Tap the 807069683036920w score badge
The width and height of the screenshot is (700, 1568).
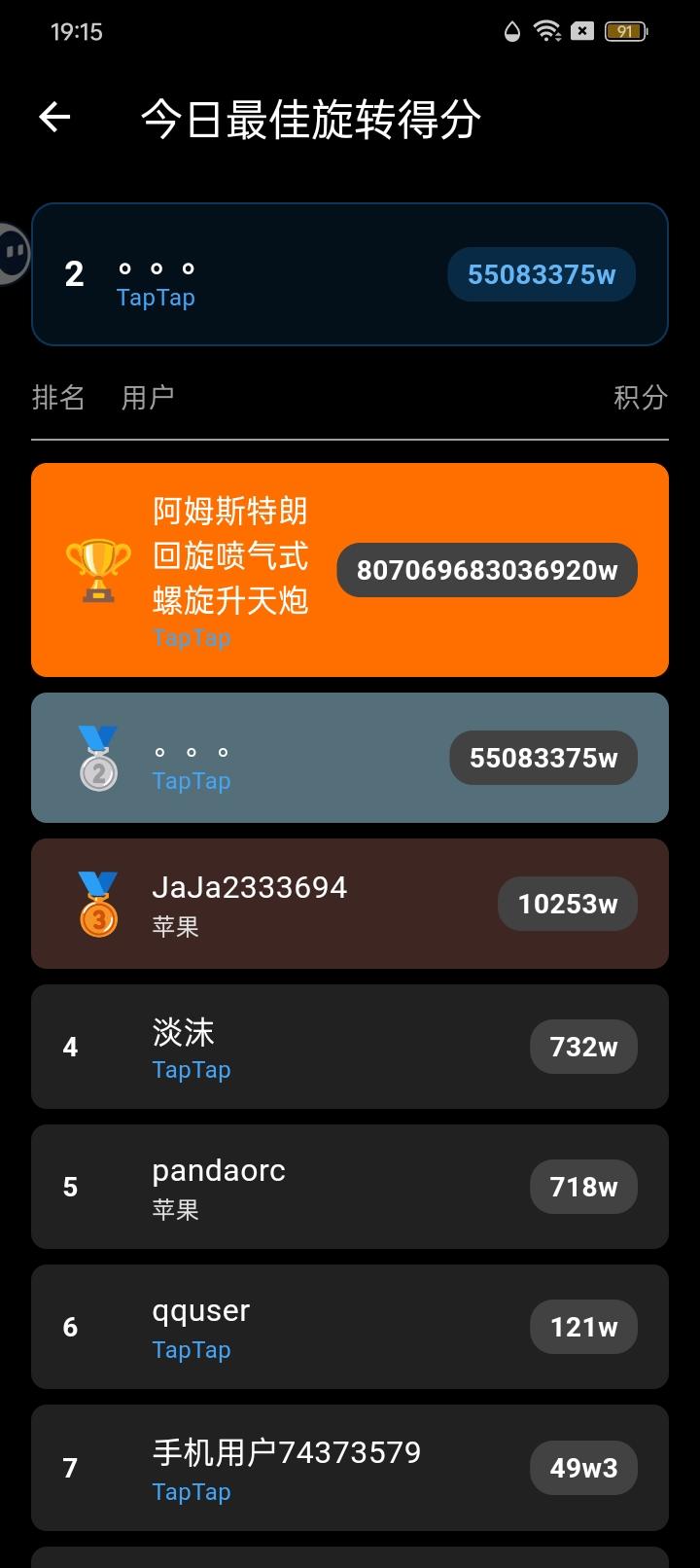[x=485, y=570]
